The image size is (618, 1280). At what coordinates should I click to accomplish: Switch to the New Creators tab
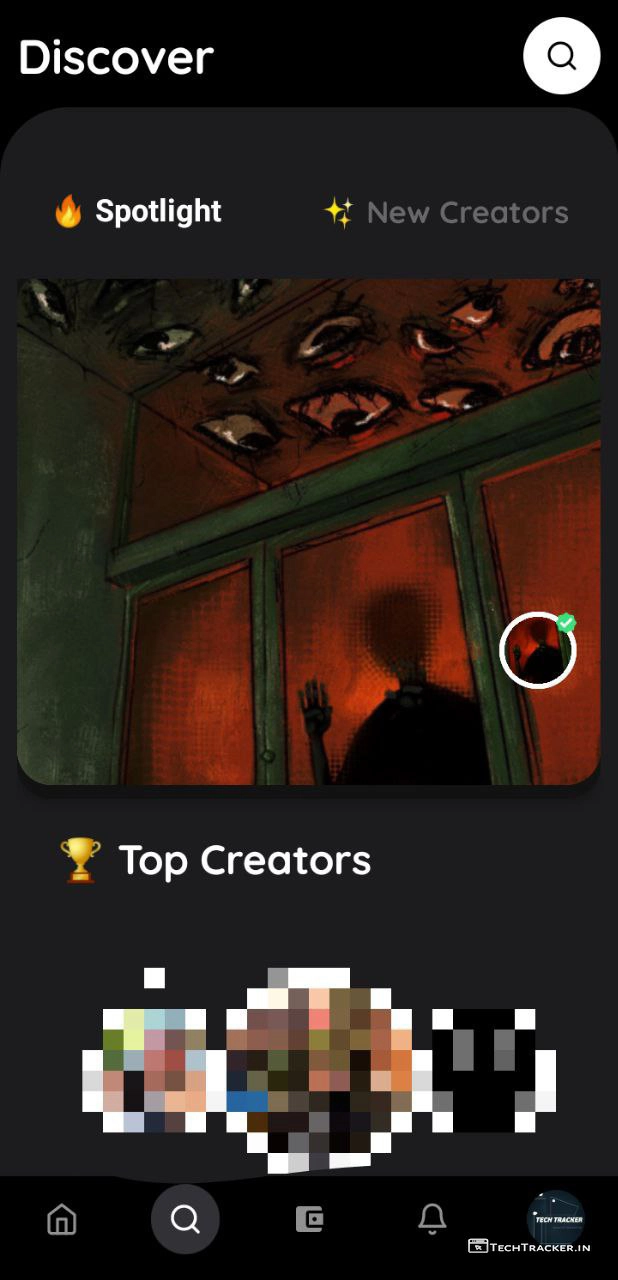(446, 213)
